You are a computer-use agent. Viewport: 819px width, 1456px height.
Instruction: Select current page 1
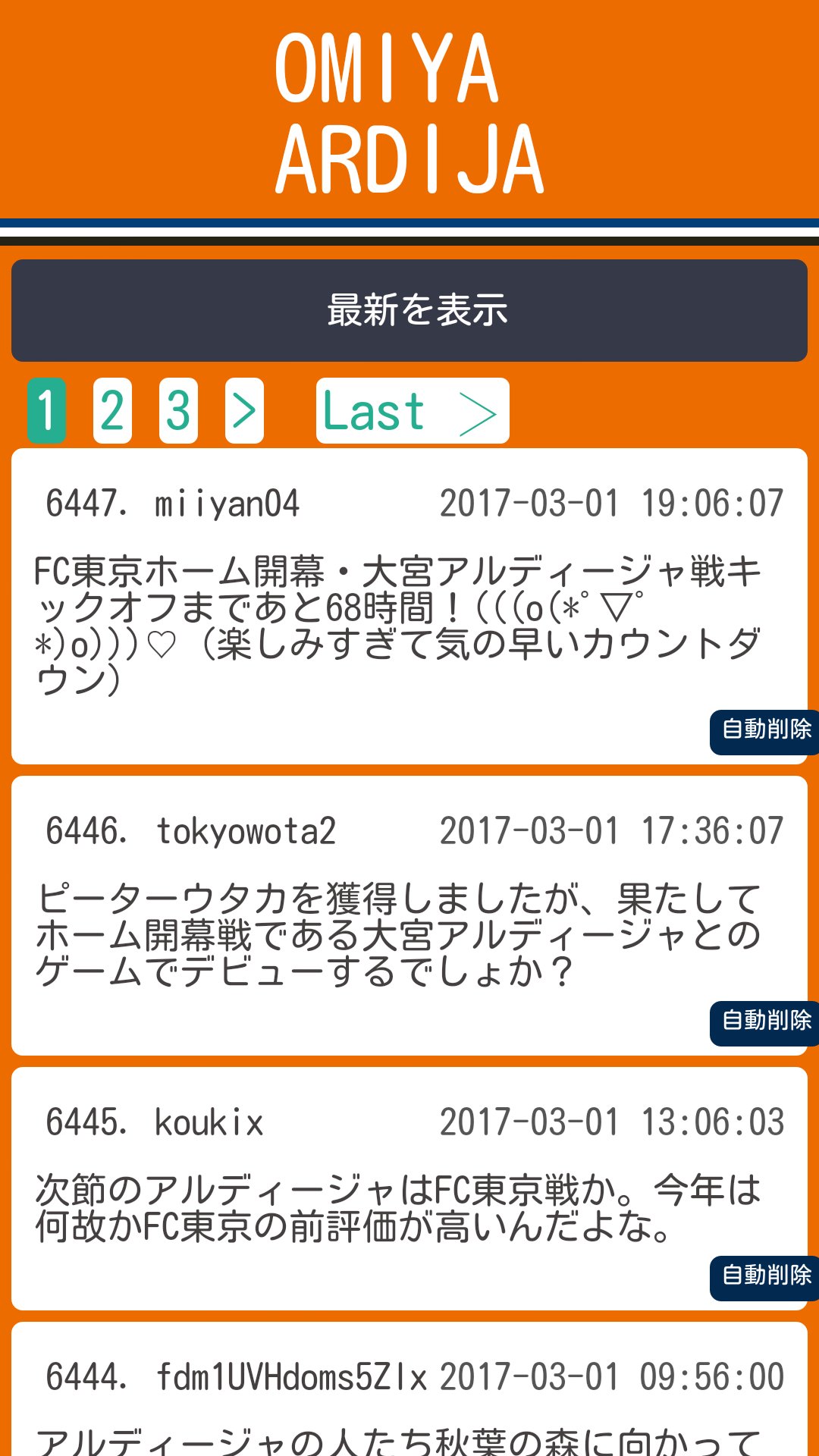(46, 410)
